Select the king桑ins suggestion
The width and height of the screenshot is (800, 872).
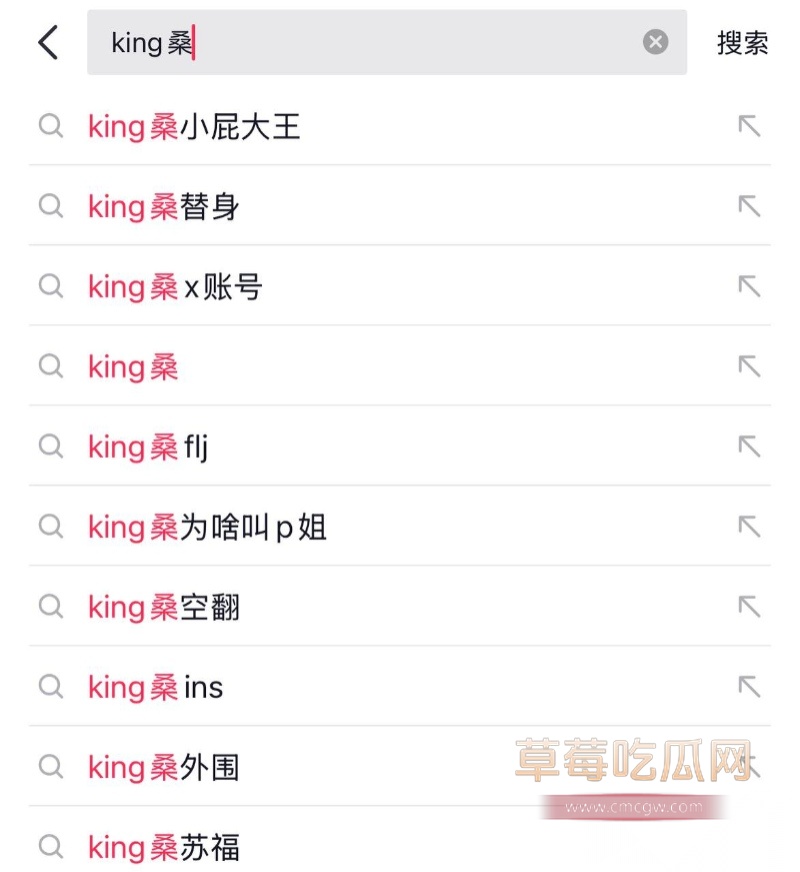[155, 687]
